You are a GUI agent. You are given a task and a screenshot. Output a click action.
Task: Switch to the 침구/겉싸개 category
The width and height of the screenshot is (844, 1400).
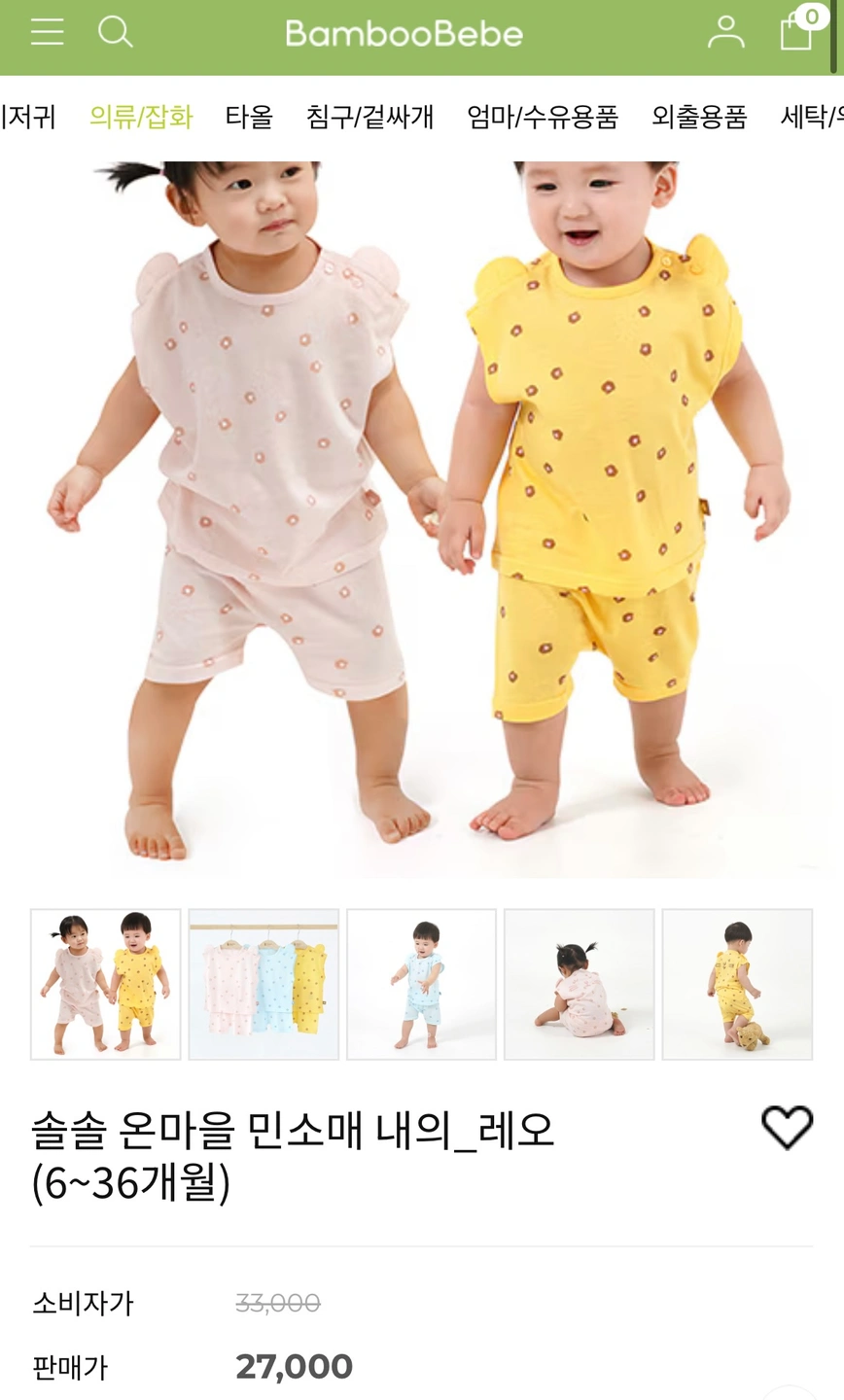click(369, 118)
